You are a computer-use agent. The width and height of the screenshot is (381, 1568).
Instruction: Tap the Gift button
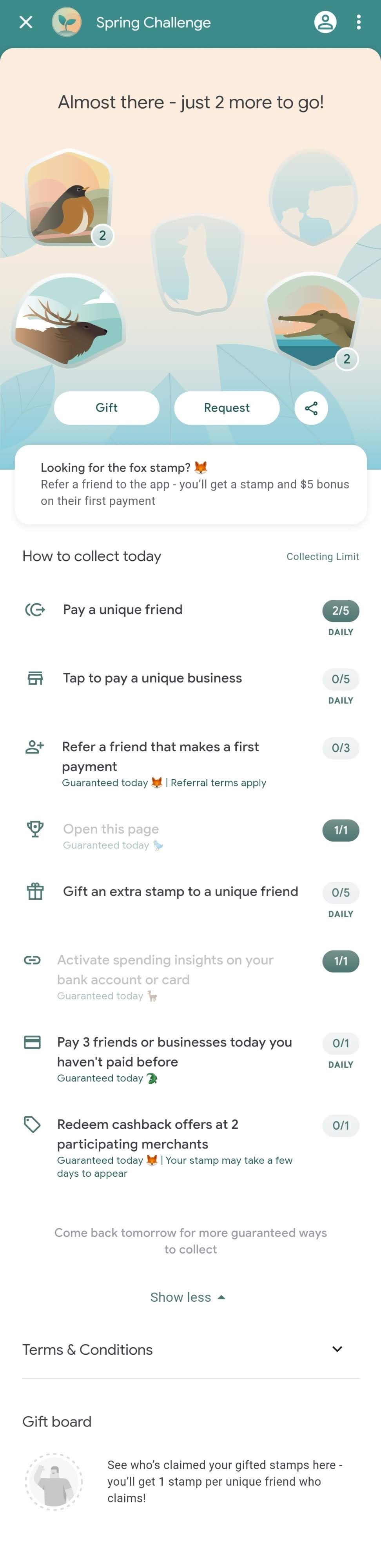[107, 408]
